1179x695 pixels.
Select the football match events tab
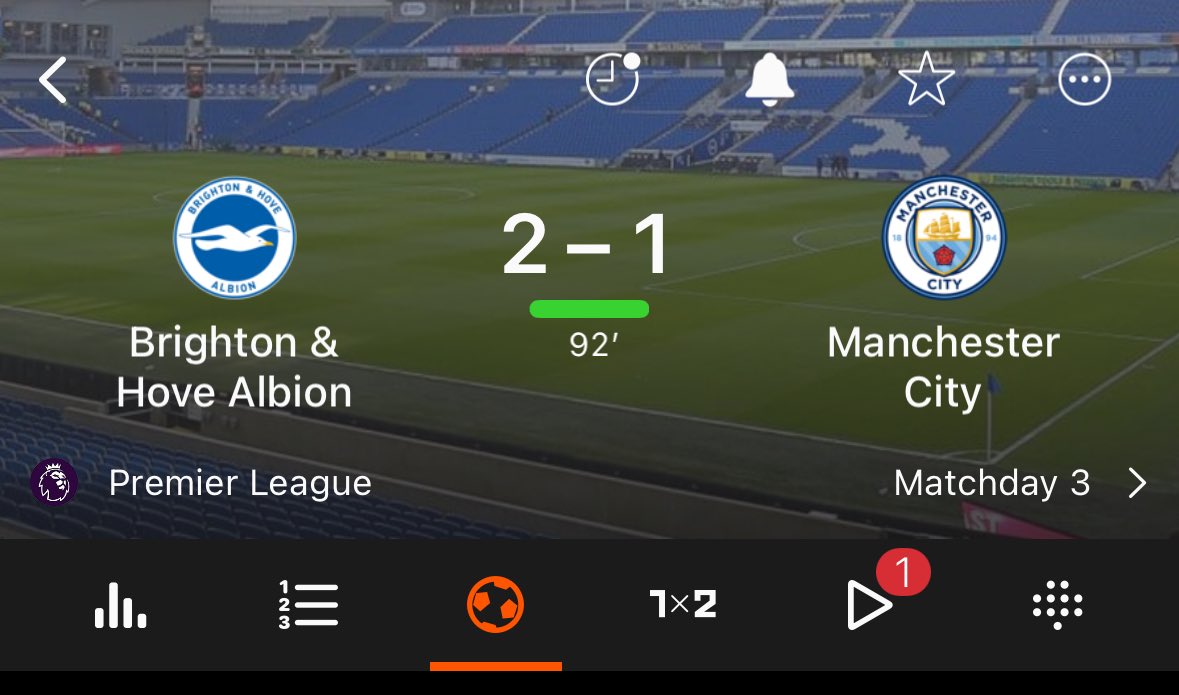click(x=495, y=605)
